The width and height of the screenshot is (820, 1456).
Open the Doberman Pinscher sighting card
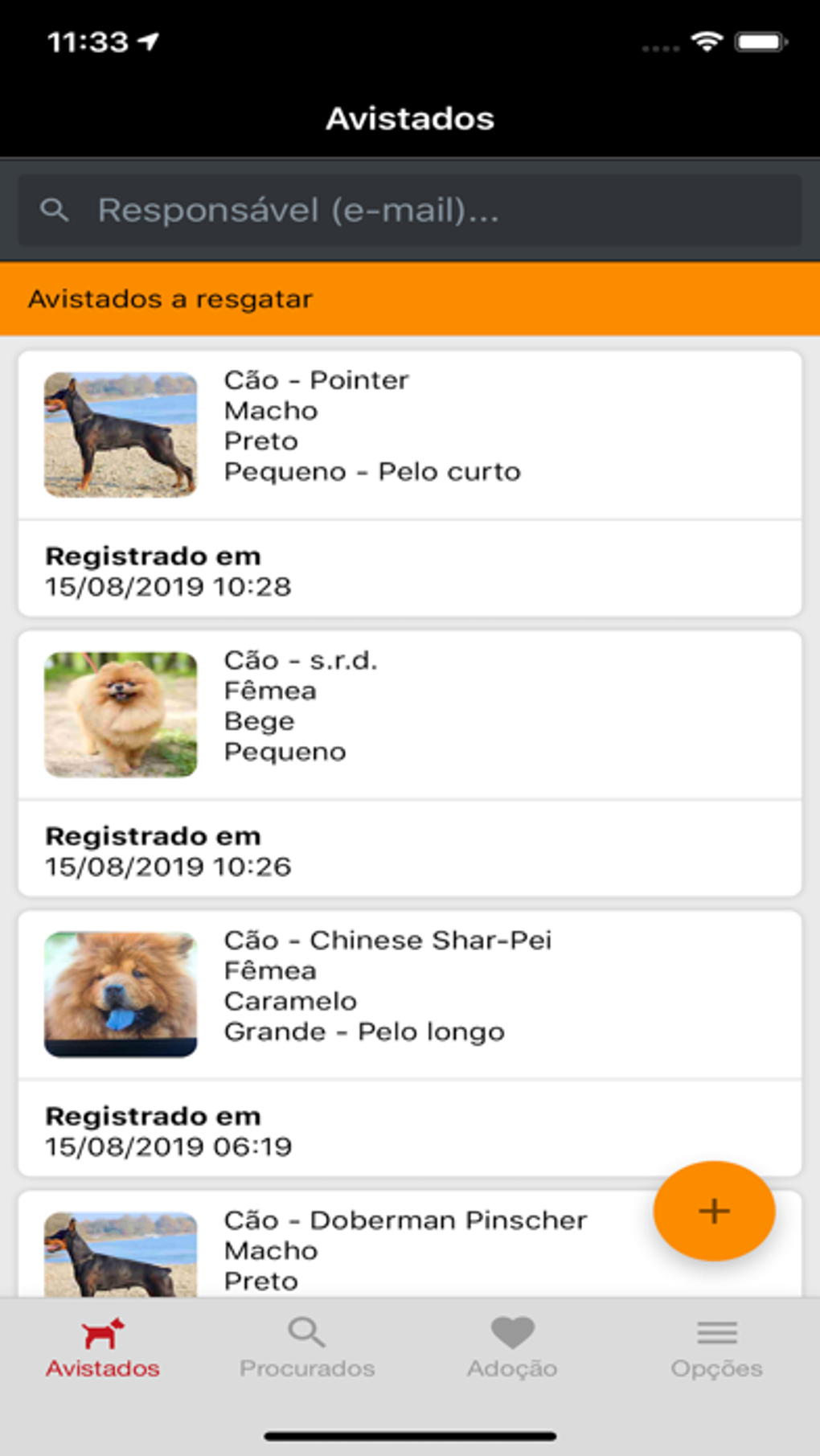(x=362, y=1250)
